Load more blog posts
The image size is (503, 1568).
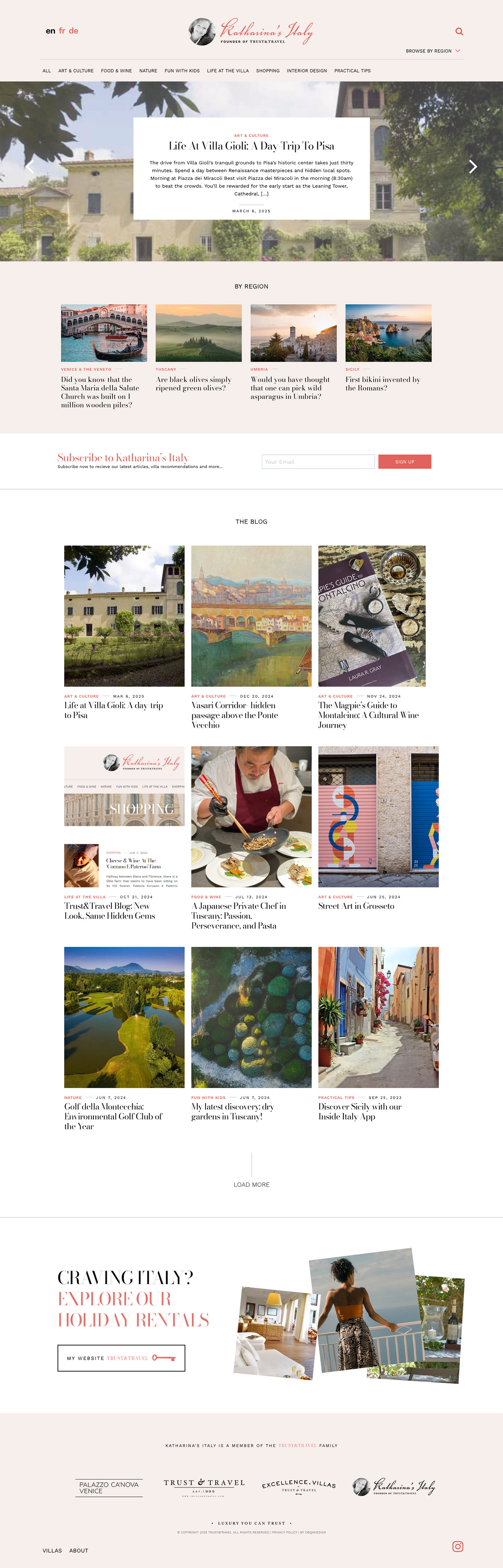(x=251, y=1185)
